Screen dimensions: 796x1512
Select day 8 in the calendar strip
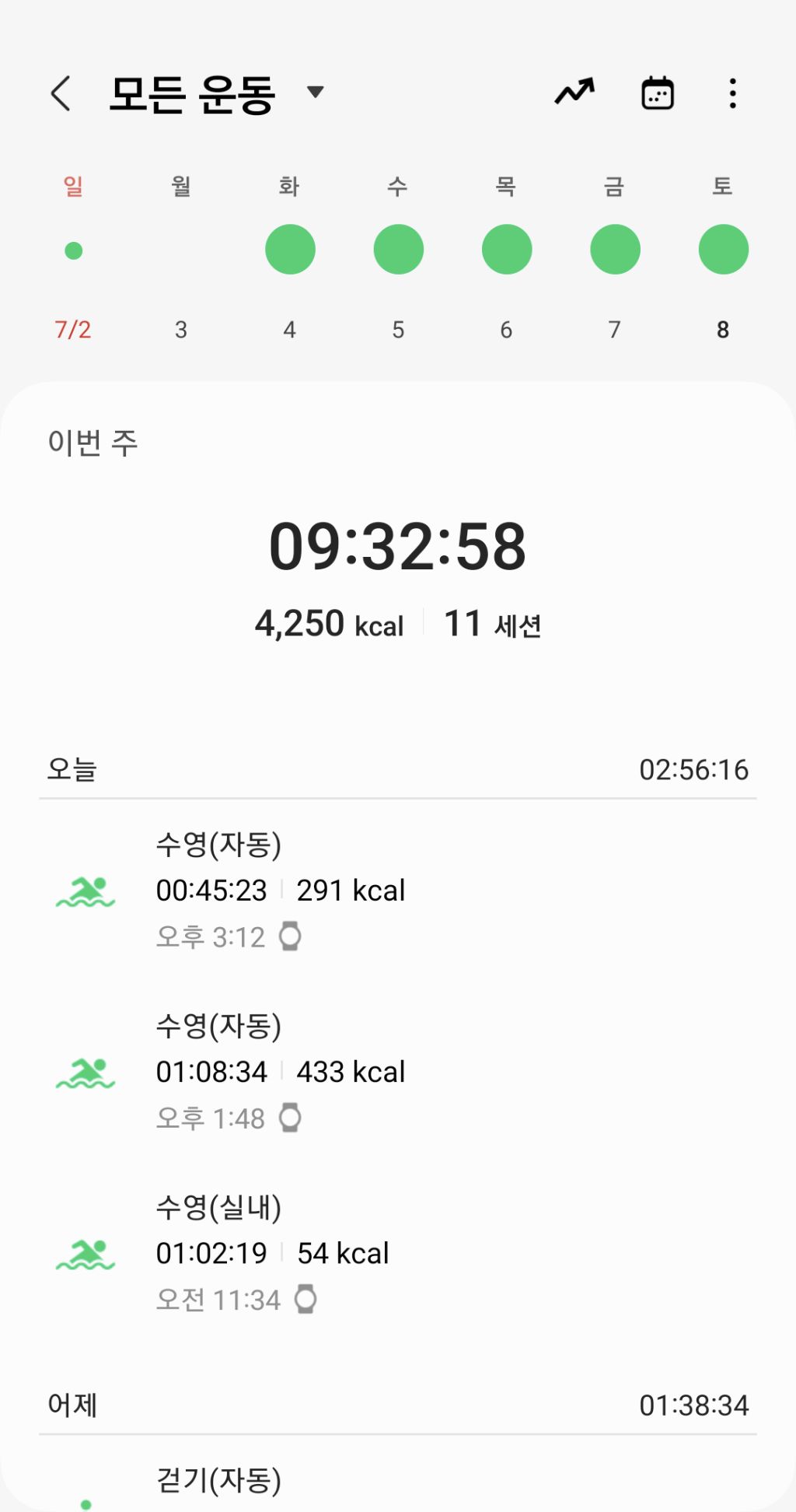click(722, 329)
